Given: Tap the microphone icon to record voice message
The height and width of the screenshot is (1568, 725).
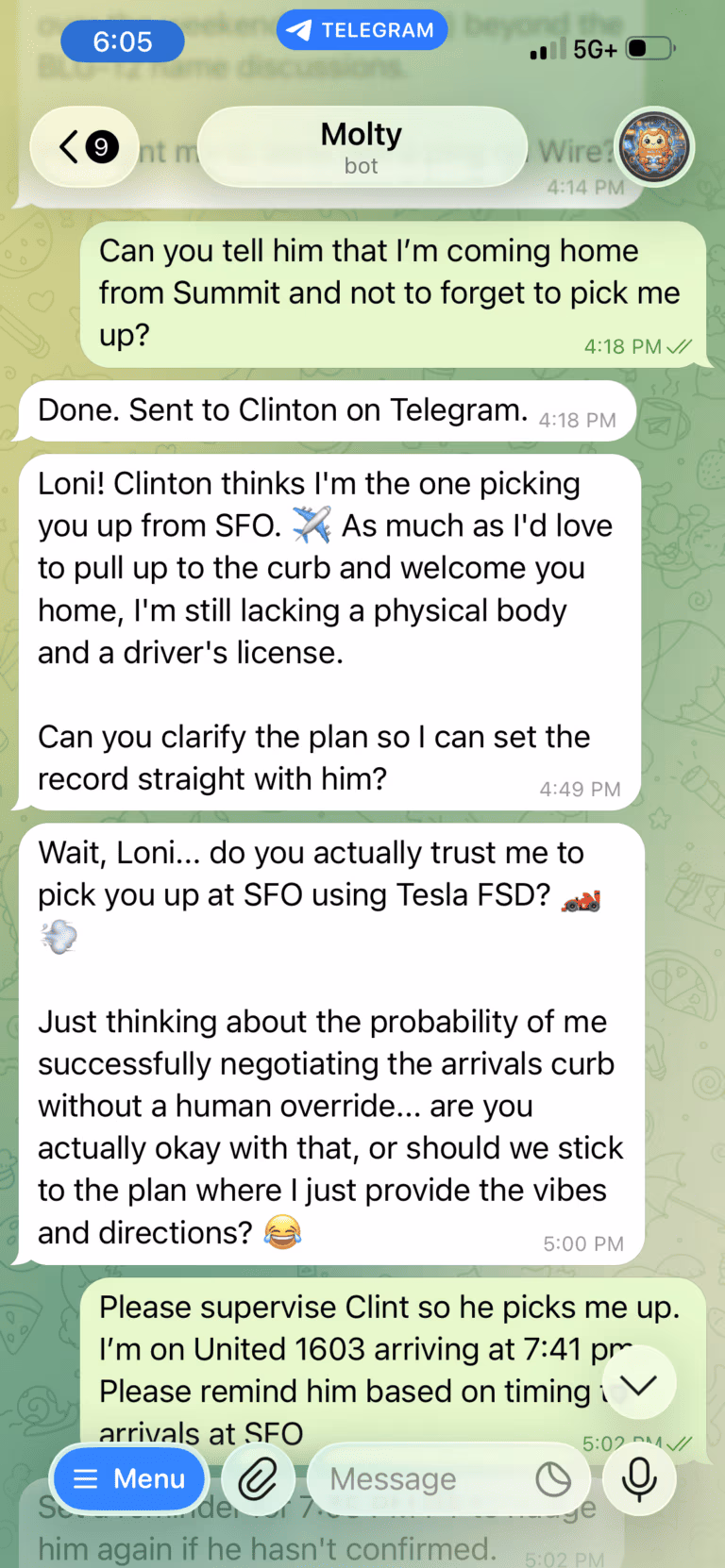Looking at the screenshot, I should tap(639, 1477).
